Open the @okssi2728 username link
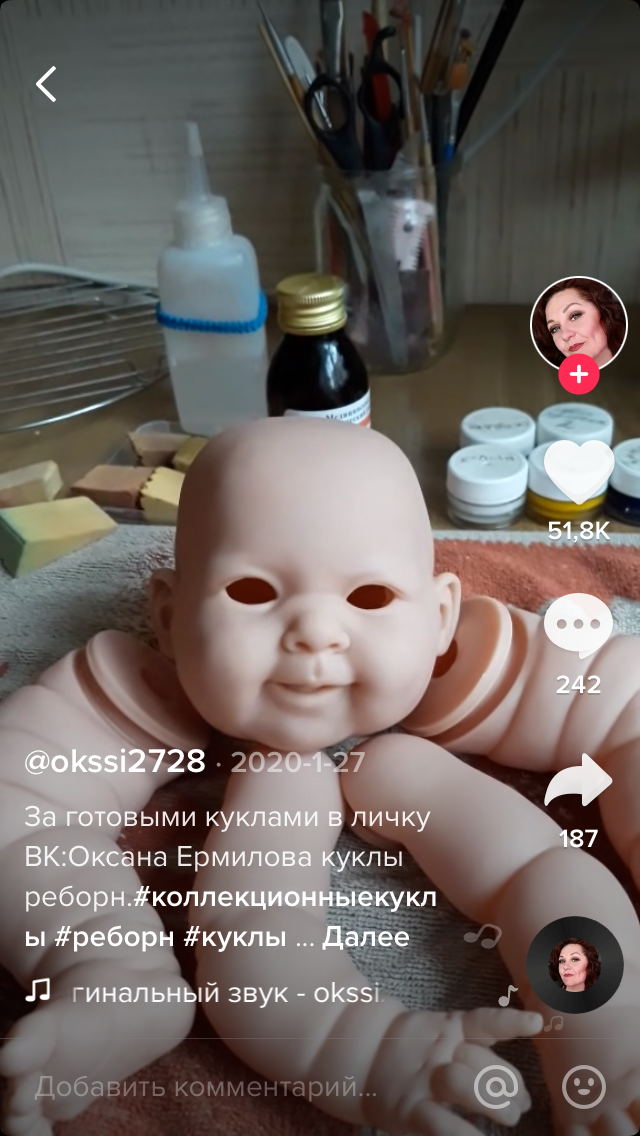 (115, 761)
